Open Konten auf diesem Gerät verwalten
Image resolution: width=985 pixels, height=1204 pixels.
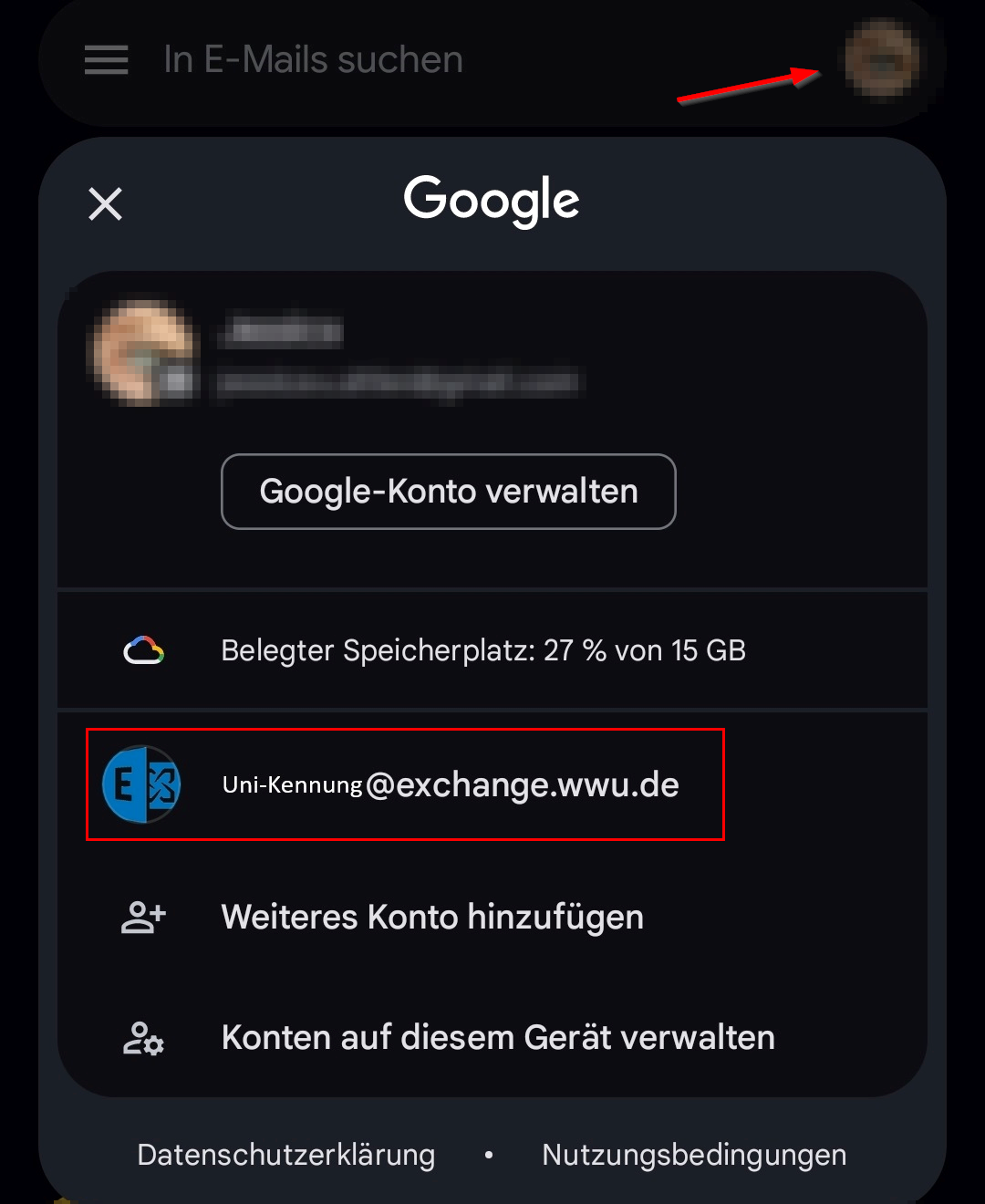pyautogui.click(x=498, y=1038)
